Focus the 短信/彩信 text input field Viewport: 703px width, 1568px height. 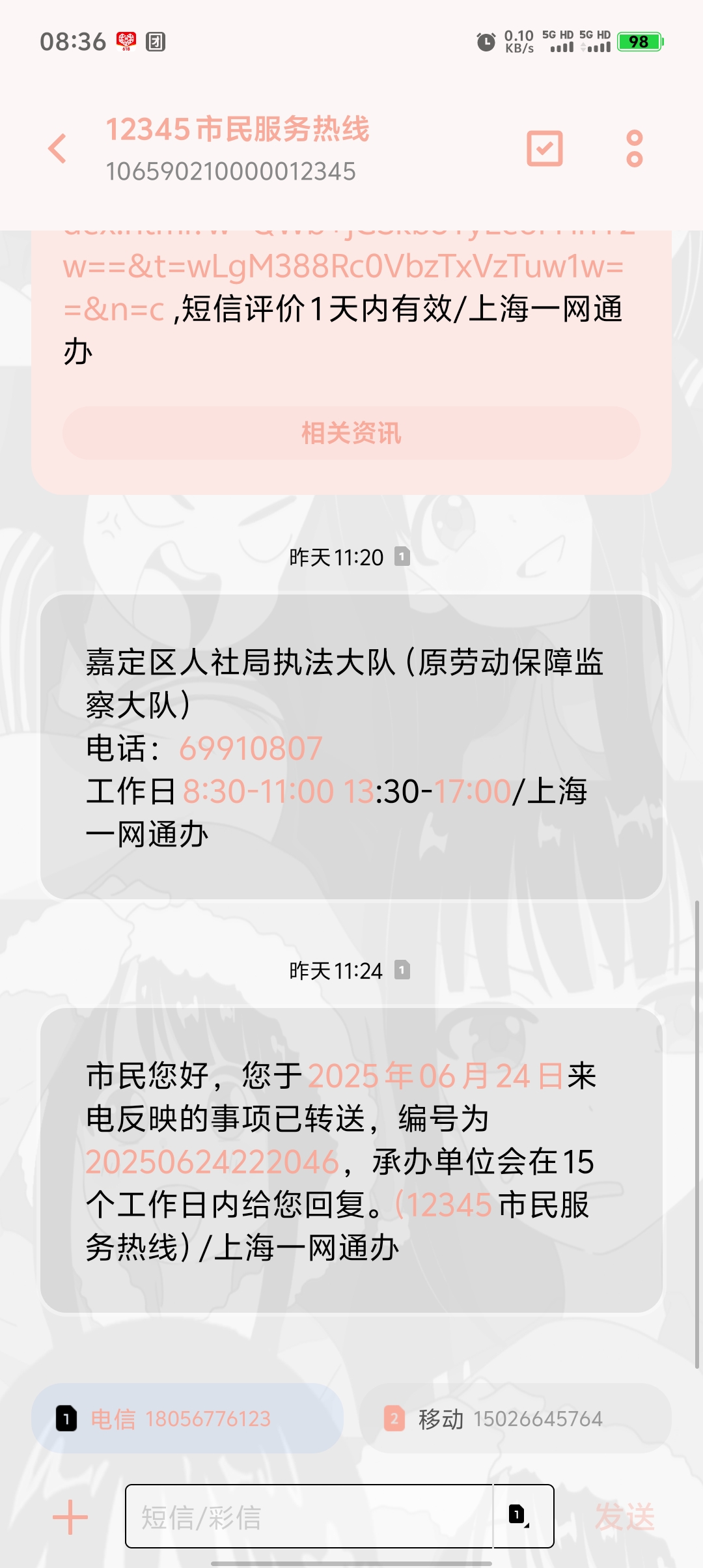(x=309, y=1517)
